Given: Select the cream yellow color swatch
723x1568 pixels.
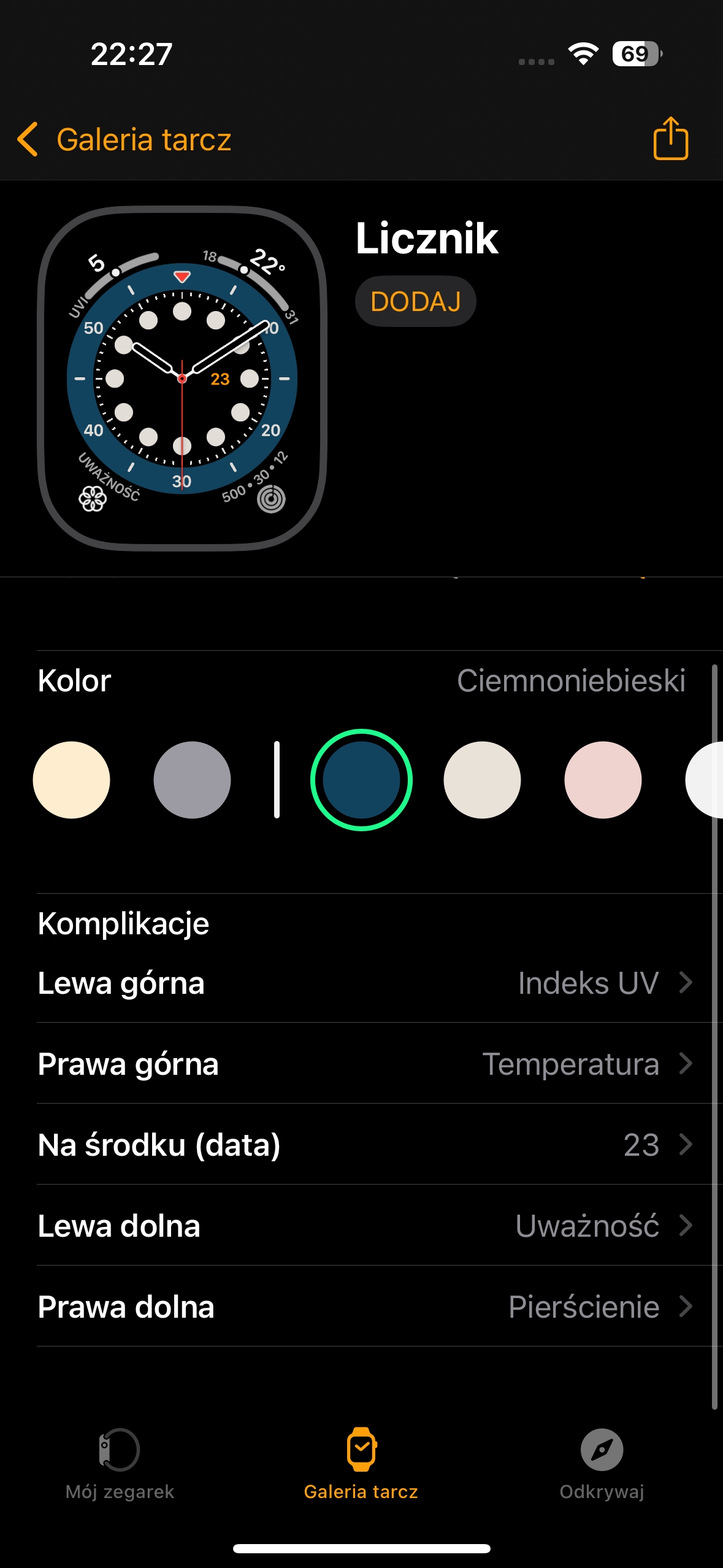Looking at the screenshot, I should (71, 780).
